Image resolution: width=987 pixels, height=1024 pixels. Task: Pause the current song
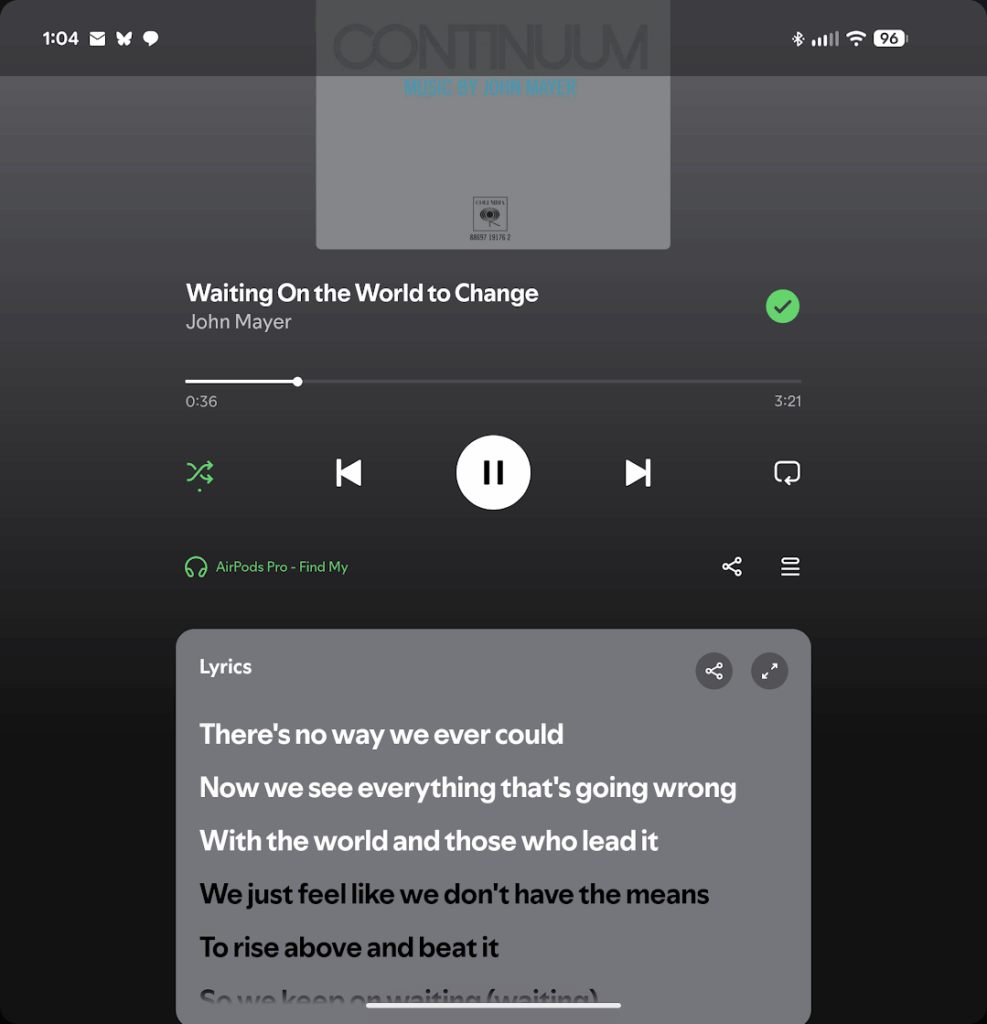(x=493, y=472)
